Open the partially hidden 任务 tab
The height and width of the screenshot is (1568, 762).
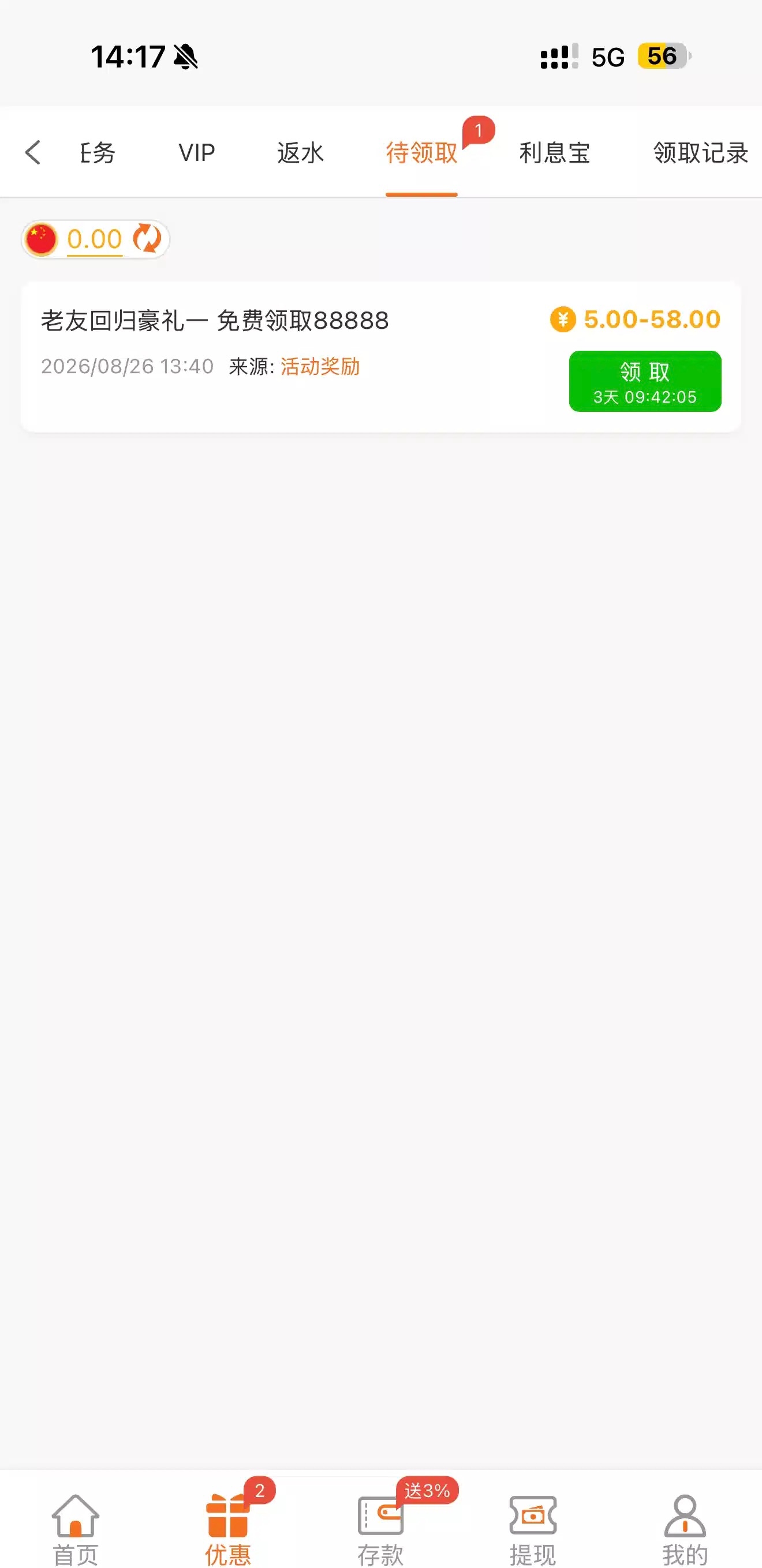(98, 152)
